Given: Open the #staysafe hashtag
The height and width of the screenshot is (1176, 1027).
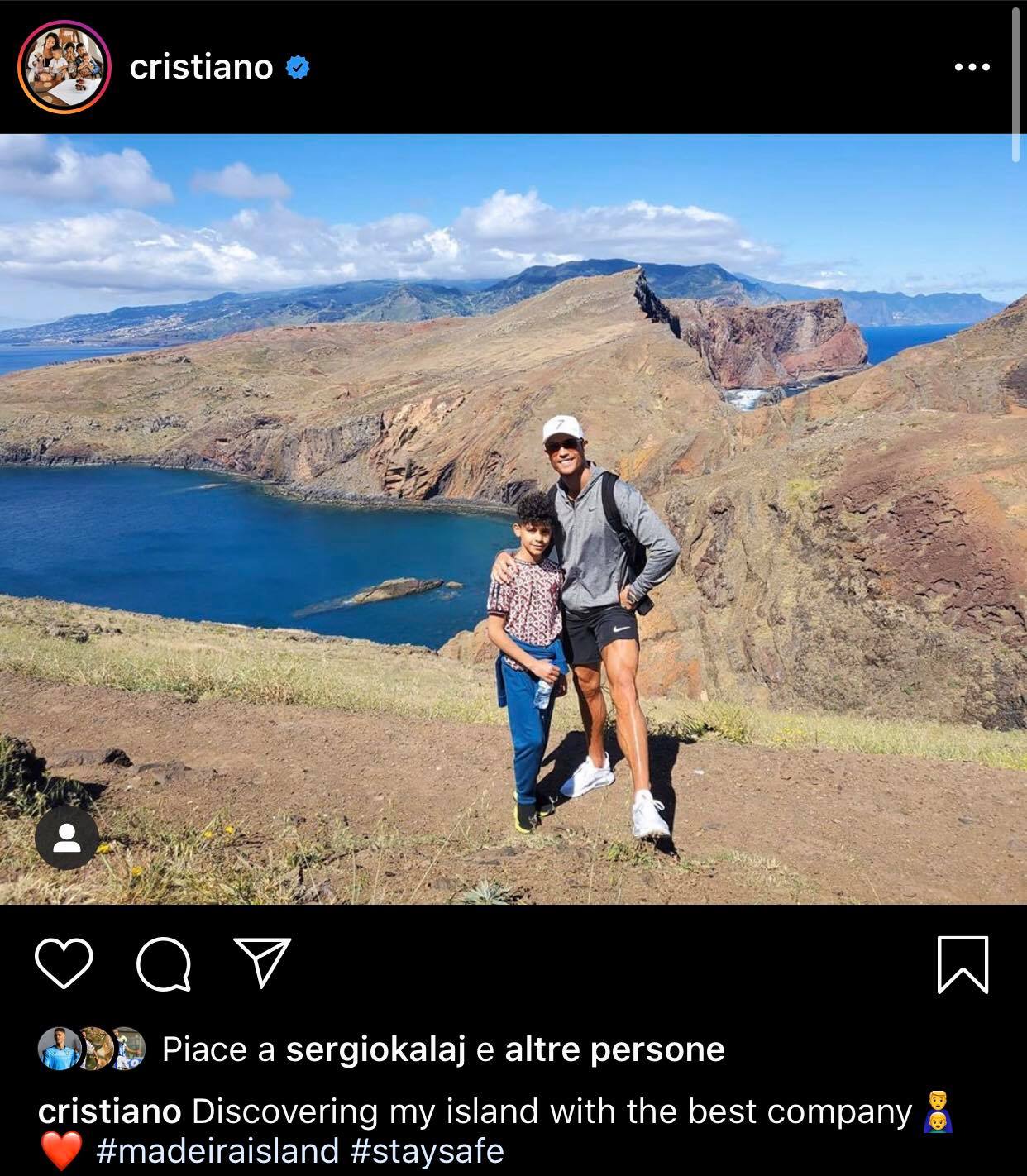Looking at the screenshot, I should coord(427,1150).
